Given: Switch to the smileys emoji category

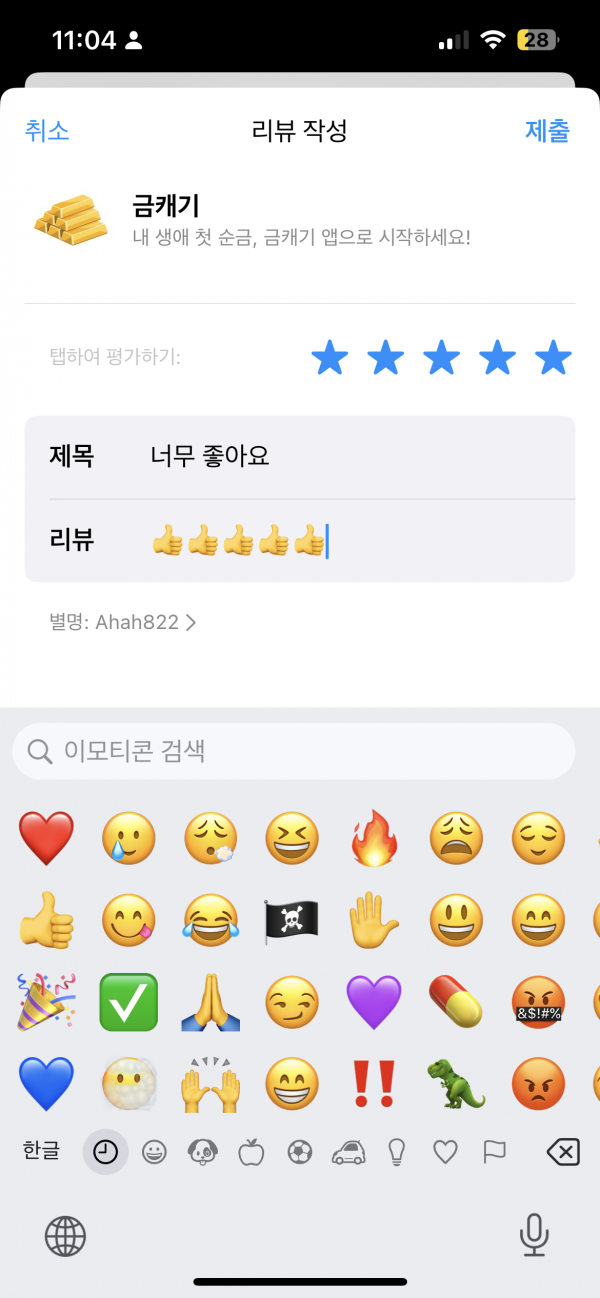Looking at the screenshot, I should tap(154, 1152).
